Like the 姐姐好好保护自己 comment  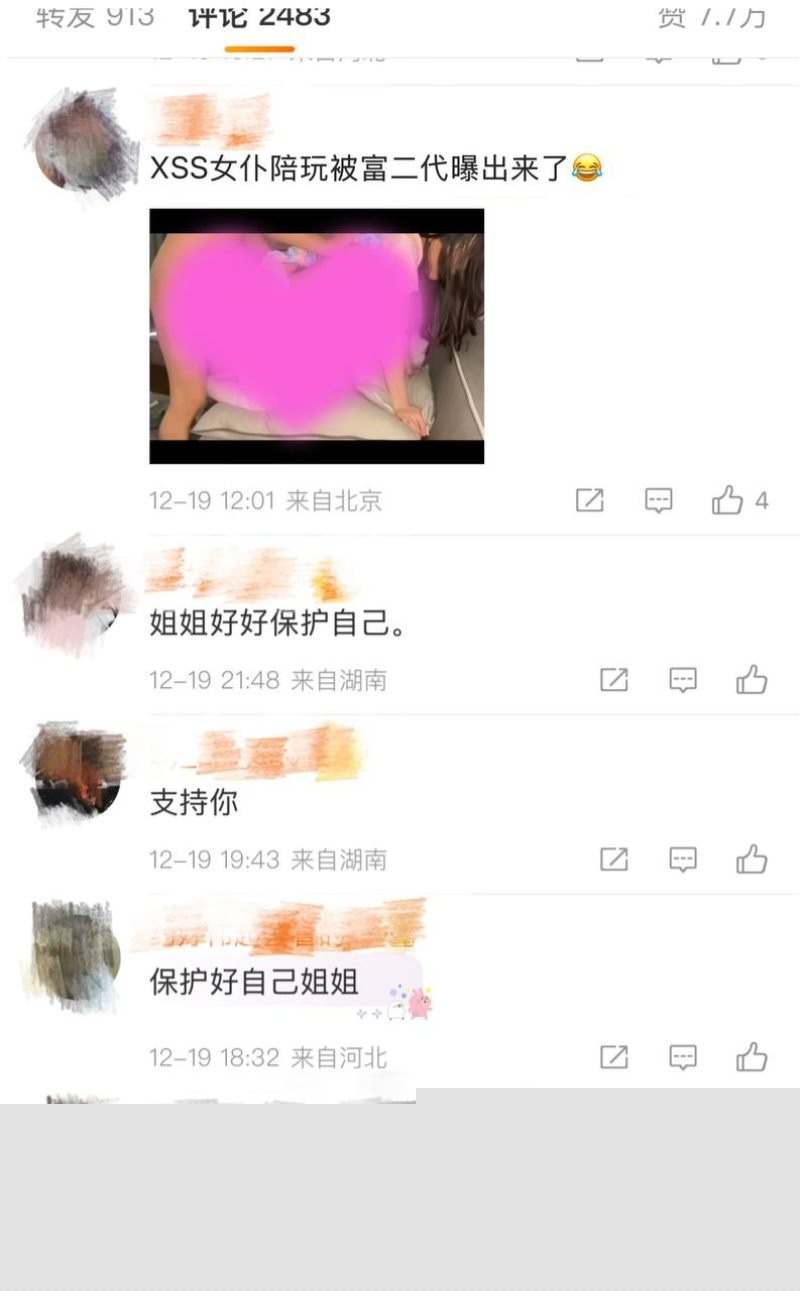click(753, 679)
